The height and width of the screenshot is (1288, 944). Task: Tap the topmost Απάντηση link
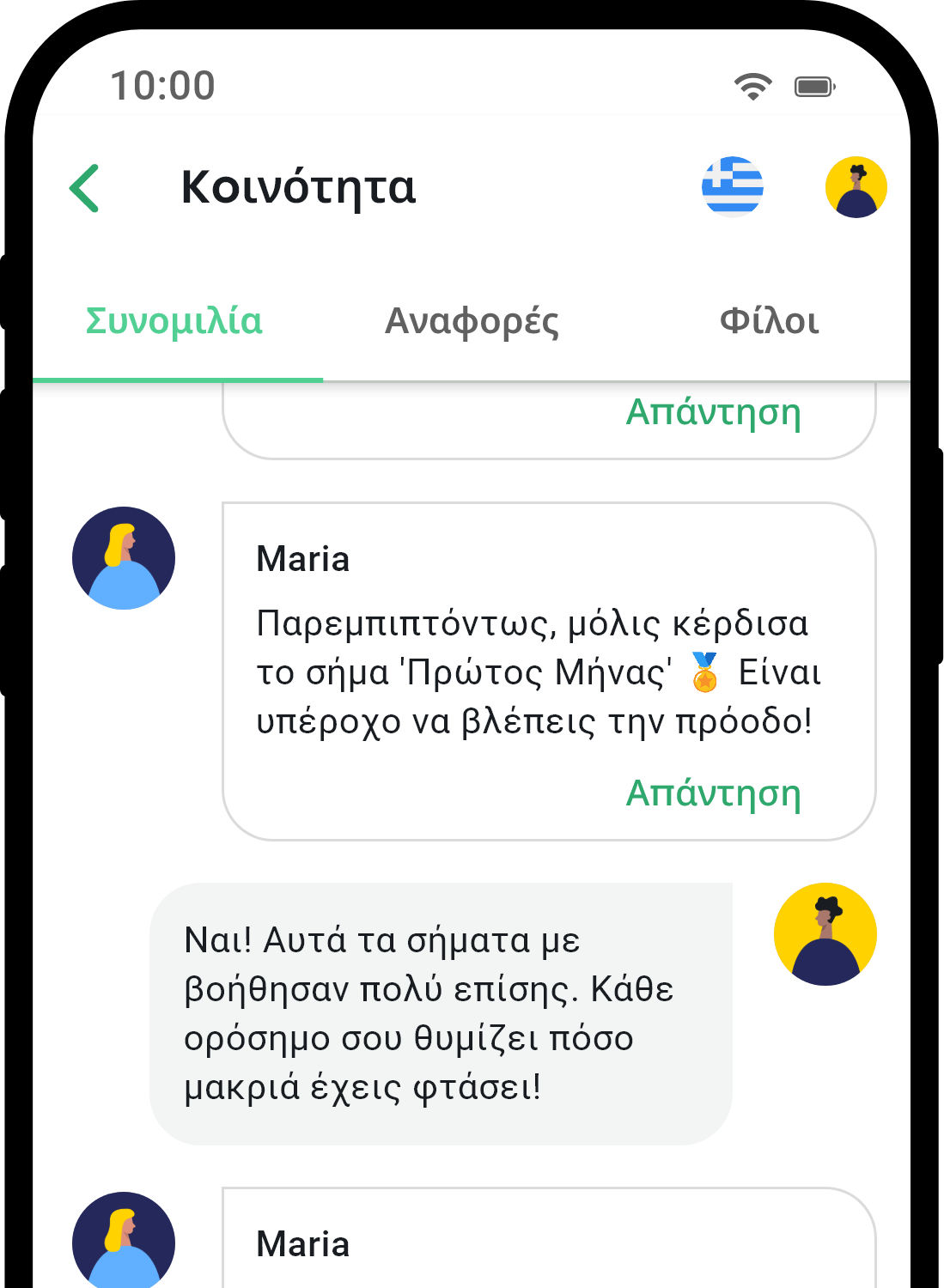pos(711,412)
